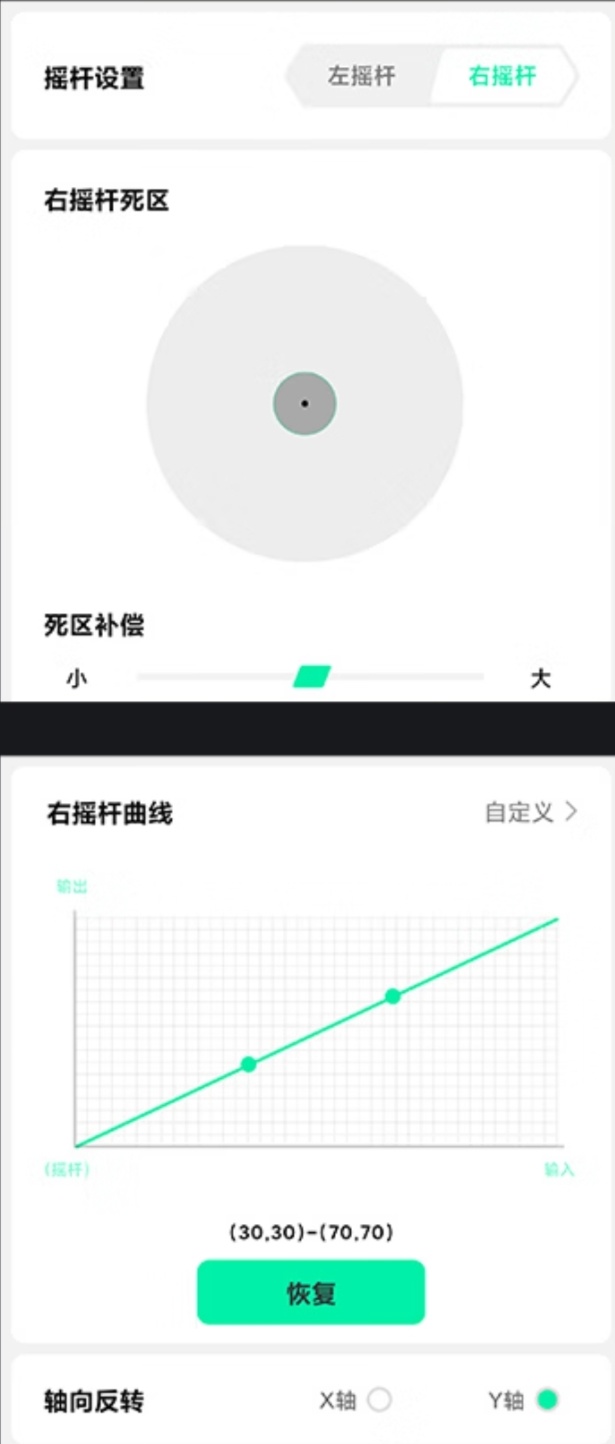Toggle the Y轴 axis reversal
The width and height of the screenshot is (615, 1444).
pyautogui.click(x=546, y=1400)
